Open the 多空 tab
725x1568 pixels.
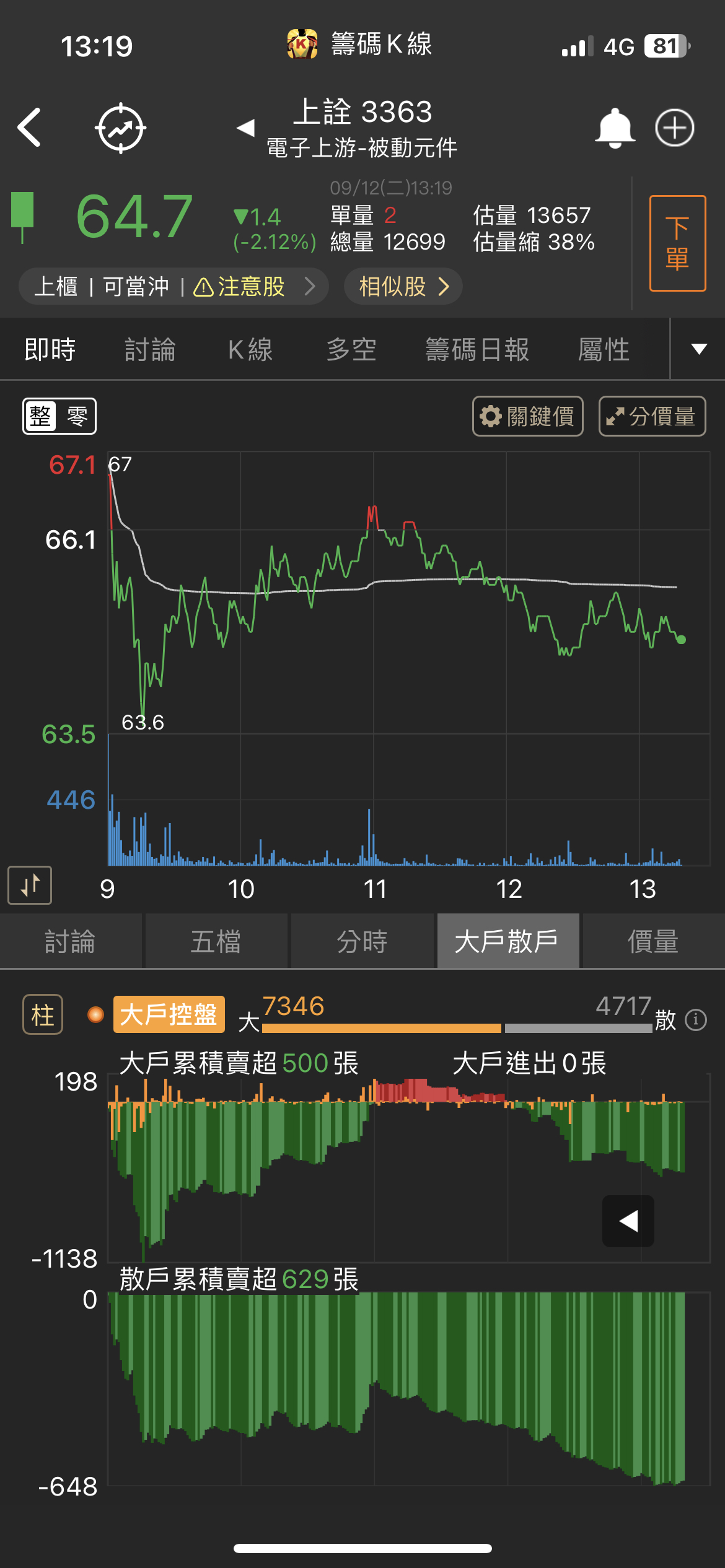tap(351, 350)
